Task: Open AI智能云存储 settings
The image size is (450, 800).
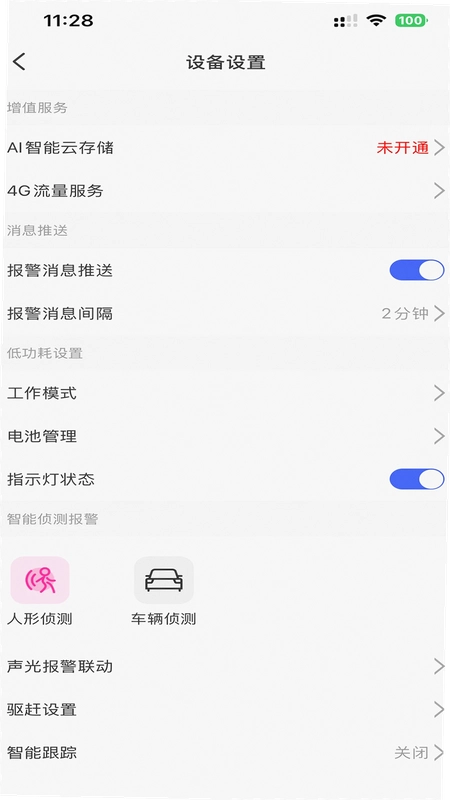Action: (225, 148)
